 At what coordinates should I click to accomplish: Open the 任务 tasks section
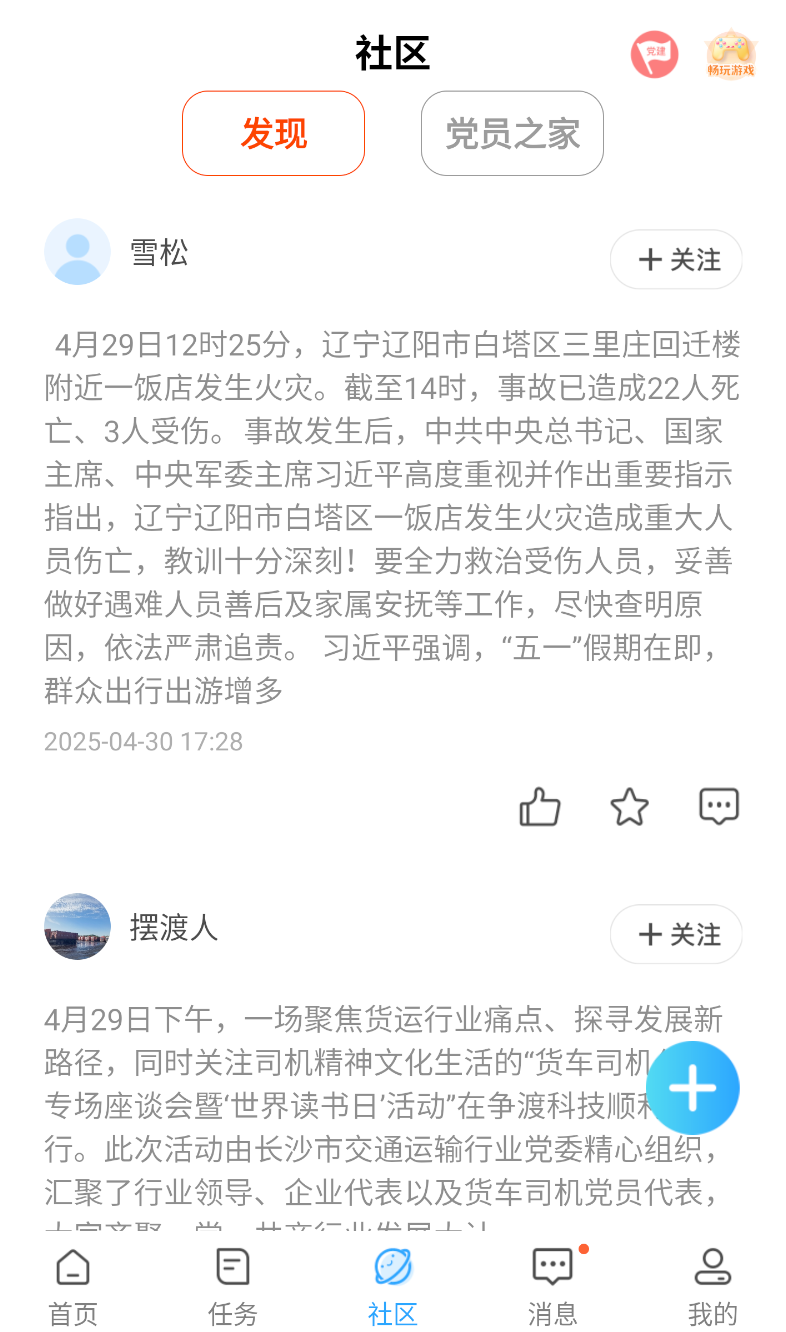pyautogui.click(x=231, y=1285)
